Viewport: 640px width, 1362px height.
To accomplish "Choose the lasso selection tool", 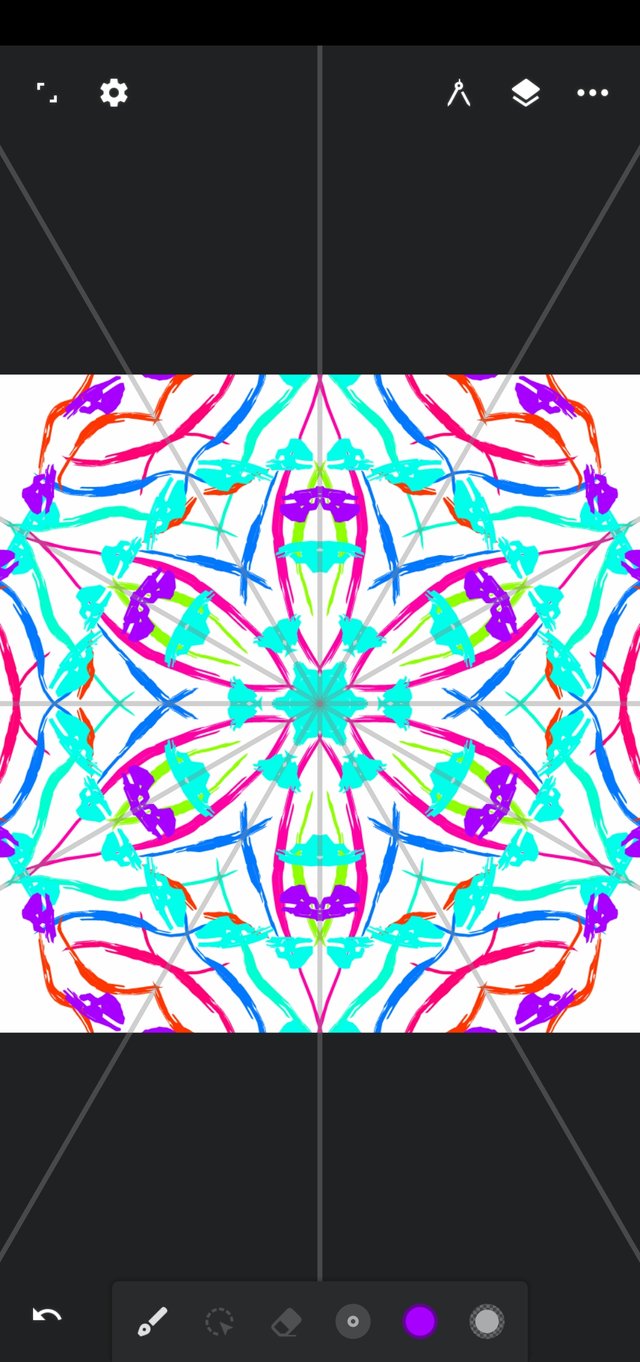I will point(219,1321).
